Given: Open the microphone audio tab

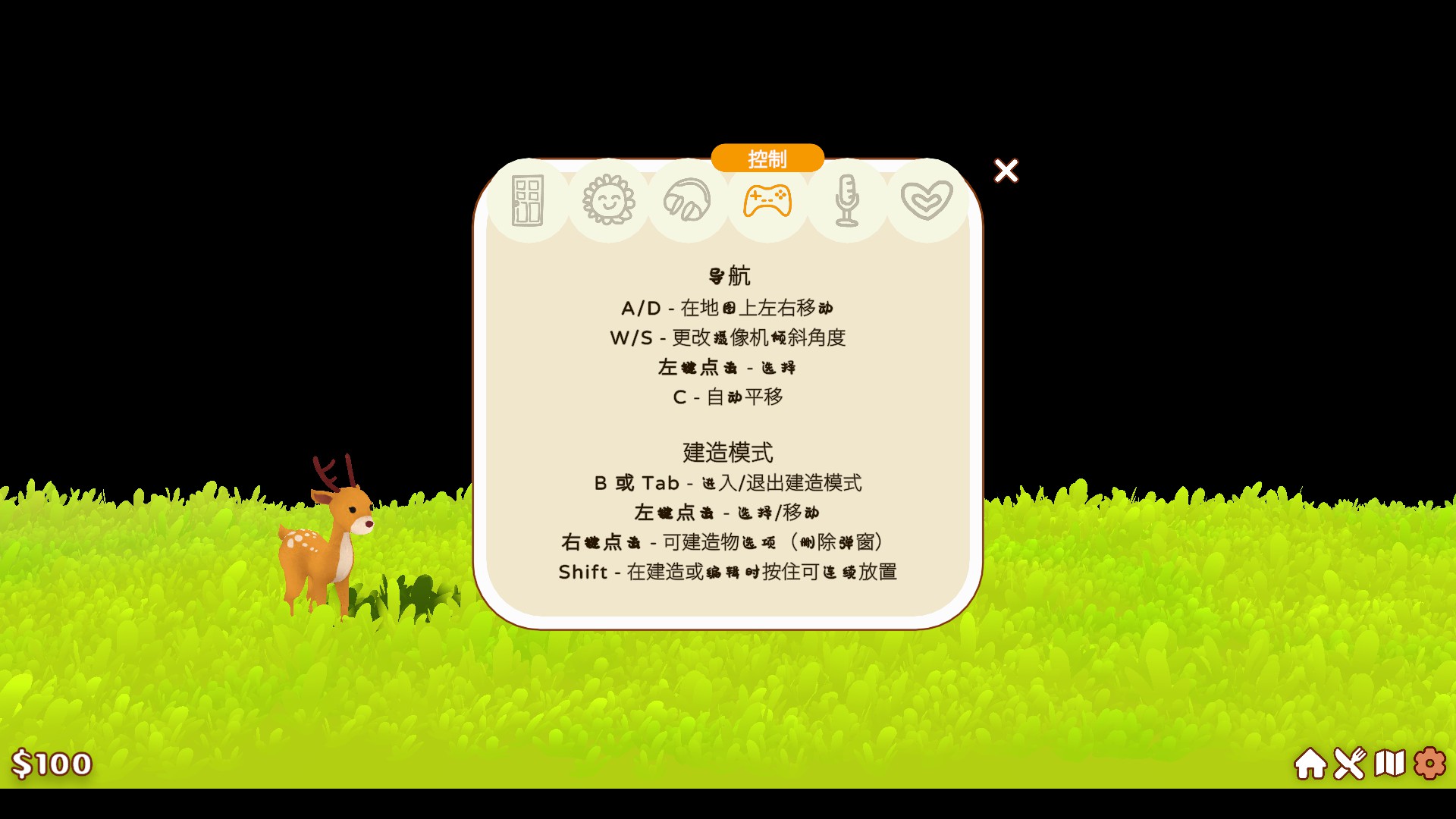Looking at the screenshot, I should pyautogui.click(x=846, y=201).
